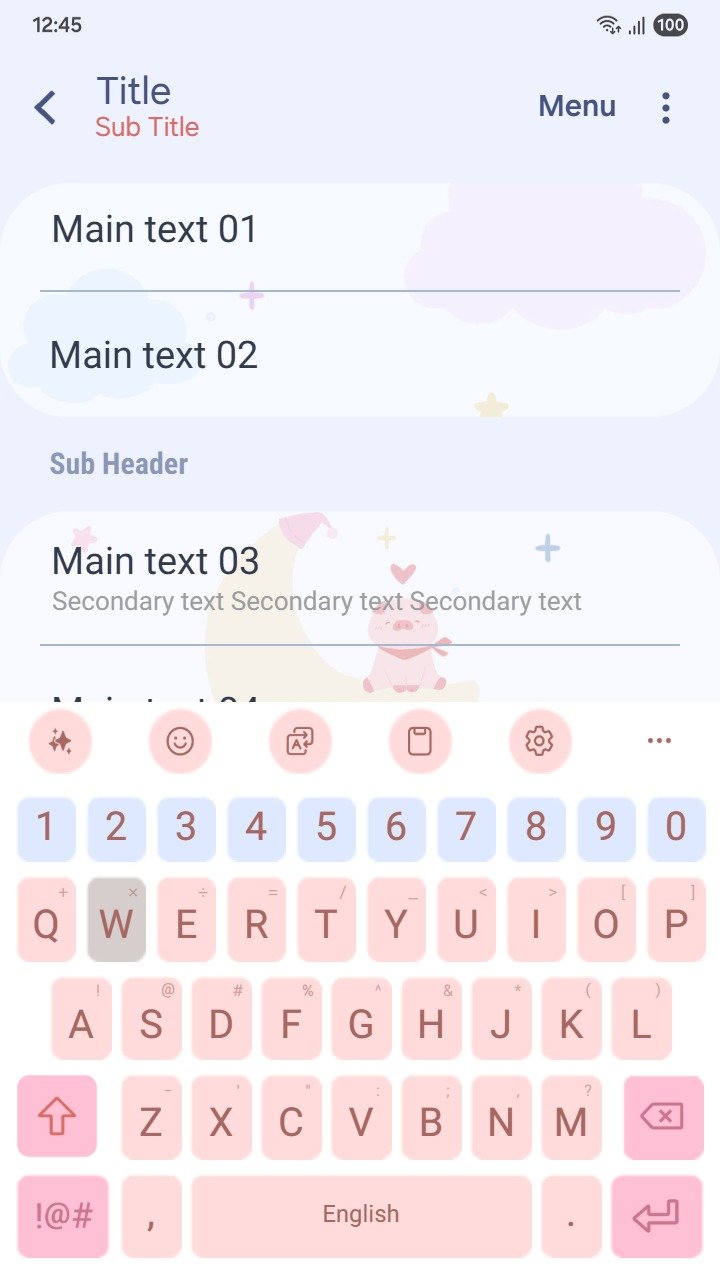Tap the backspace key

coord(663,1117)
